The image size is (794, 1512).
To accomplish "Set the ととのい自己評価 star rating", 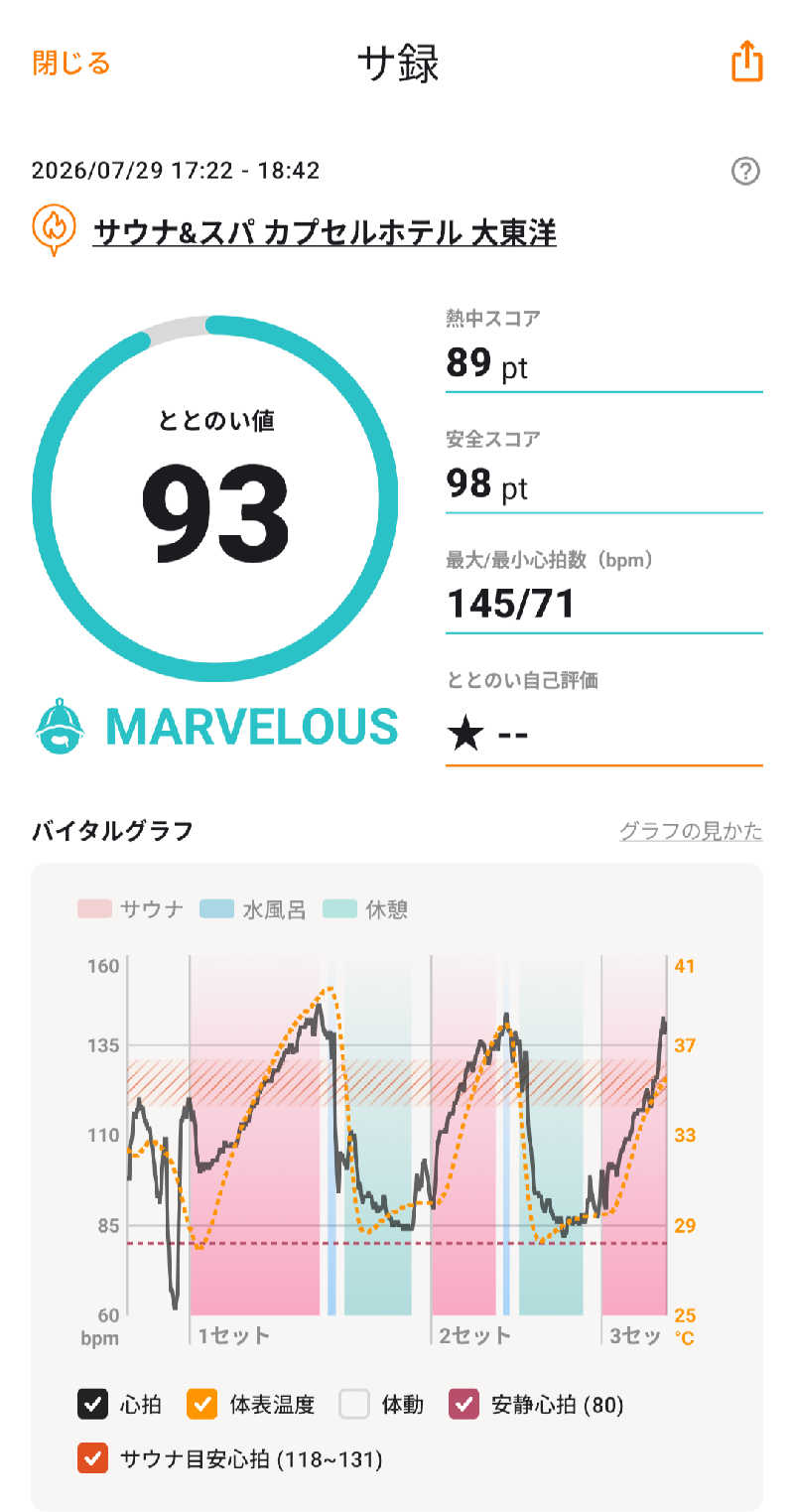I will (x=603, y=736).
